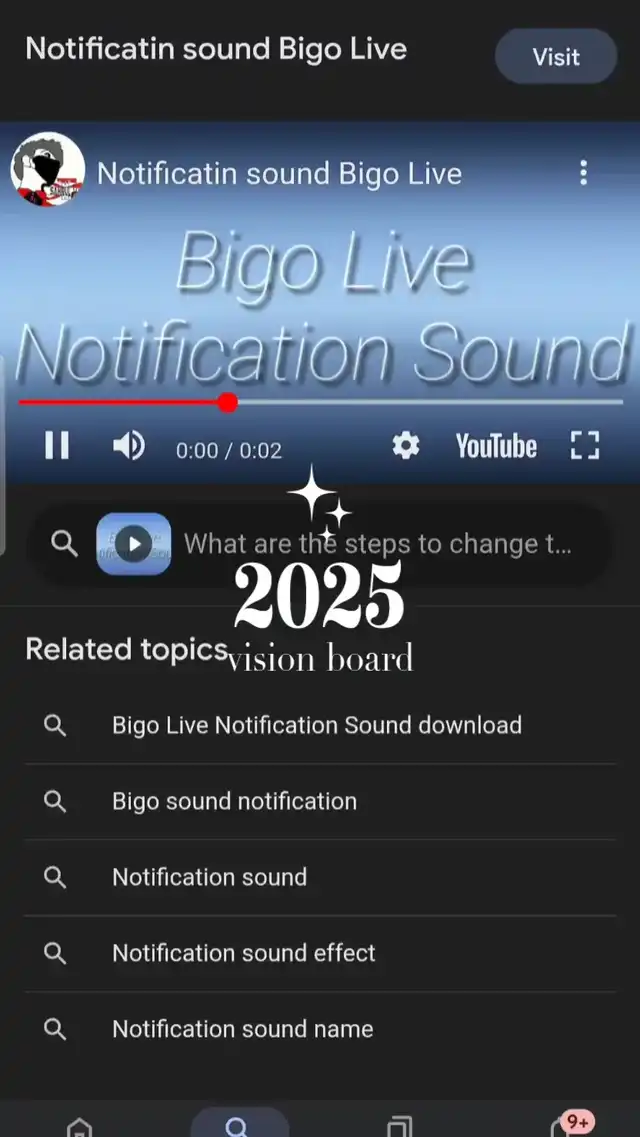Open 'Notification sound name' related search

tap(320, 1029)
